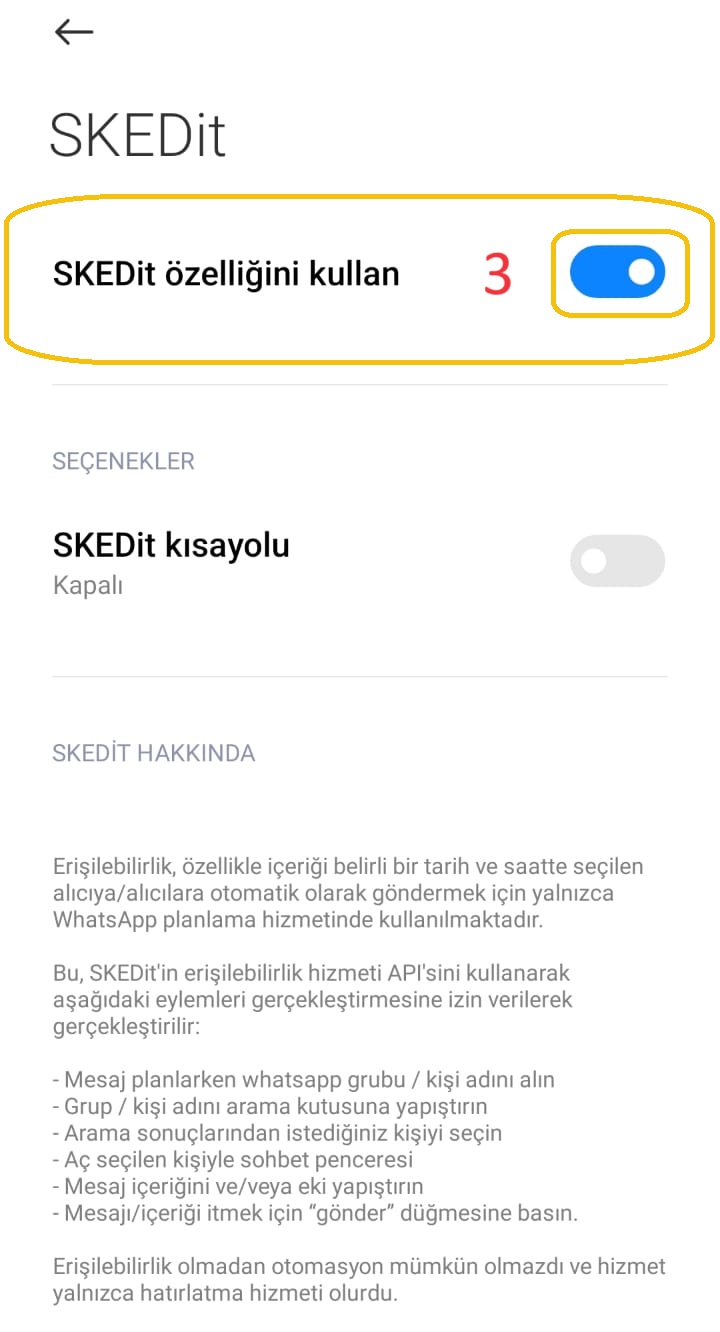Screen dimensions: 720x1332
Task: Go back using the top arrow
Action: click(x=74, y=32)
